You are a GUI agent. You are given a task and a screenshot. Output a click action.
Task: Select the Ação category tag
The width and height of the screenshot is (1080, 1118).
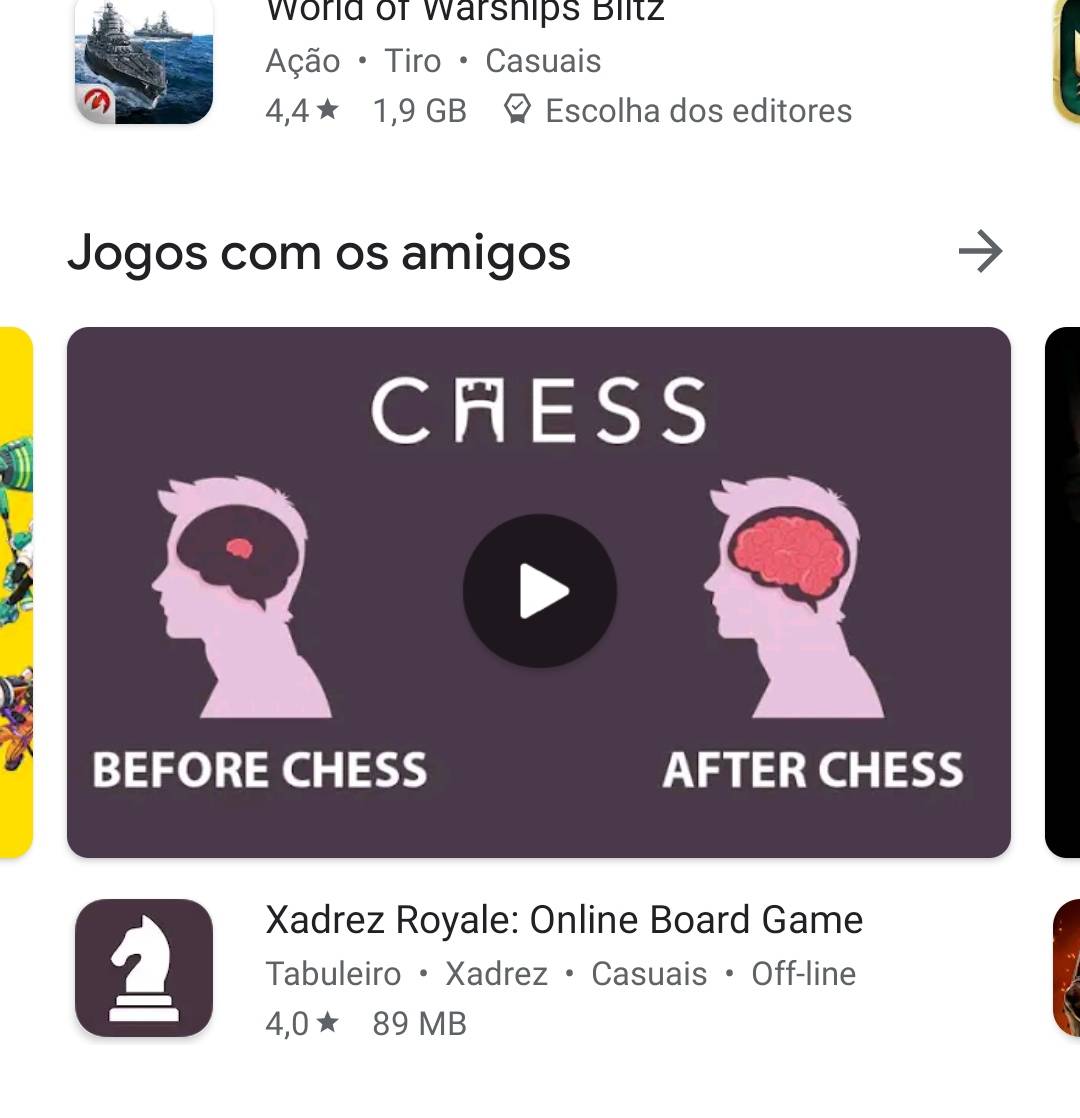[x=300, y=60]
